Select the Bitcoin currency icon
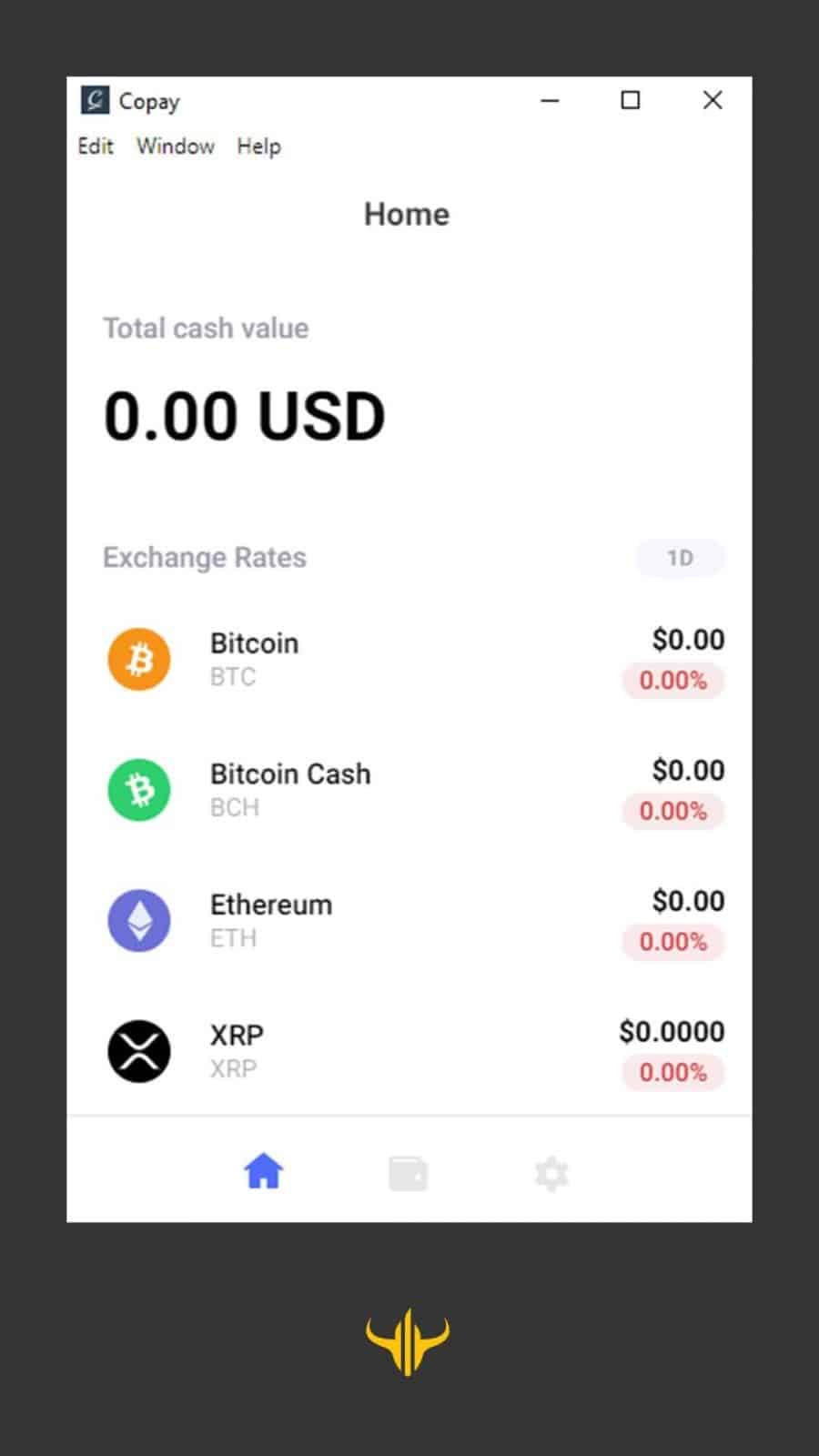Screen dimensions: 819x1456 138,658
